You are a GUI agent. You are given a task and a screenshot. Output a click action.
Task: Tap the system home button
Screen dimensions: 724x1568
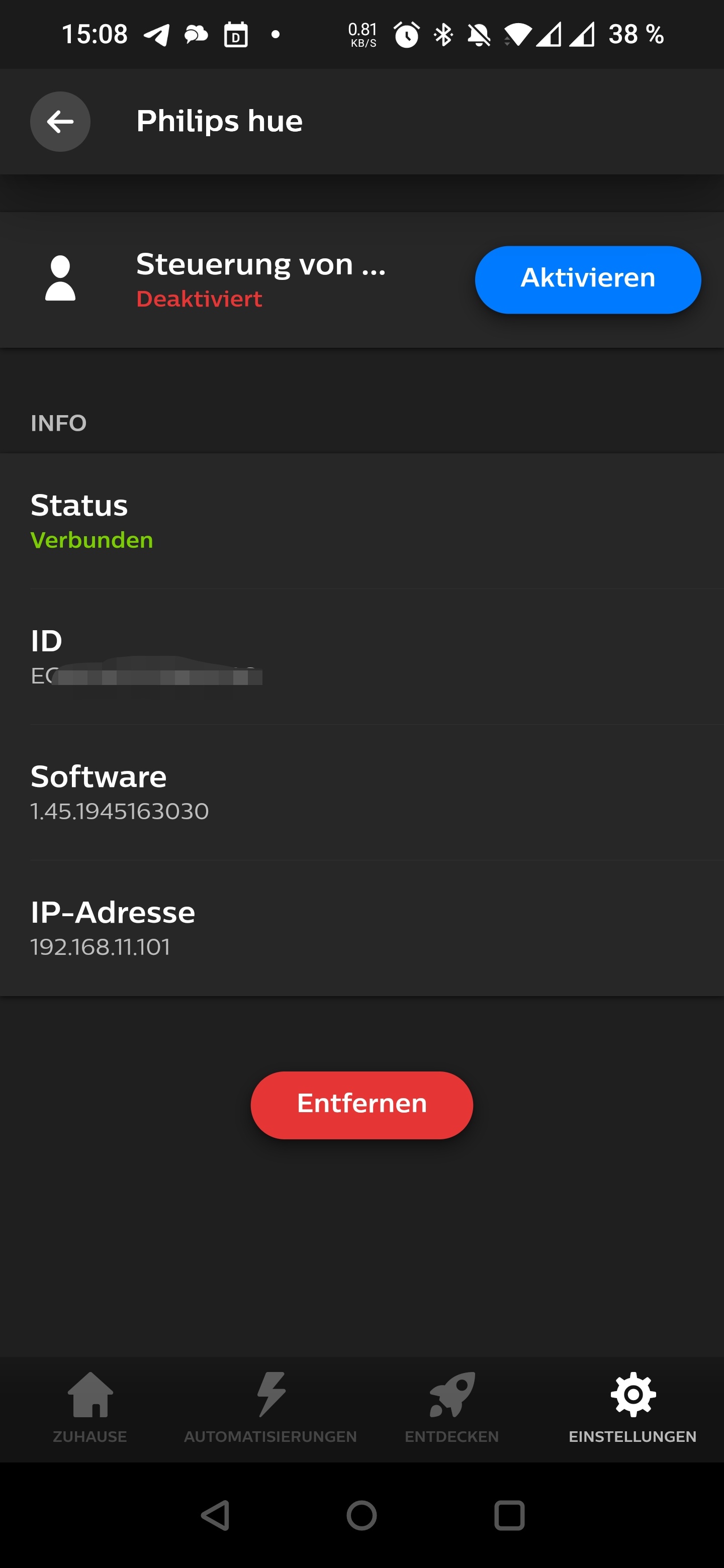tap(361, 1515)
